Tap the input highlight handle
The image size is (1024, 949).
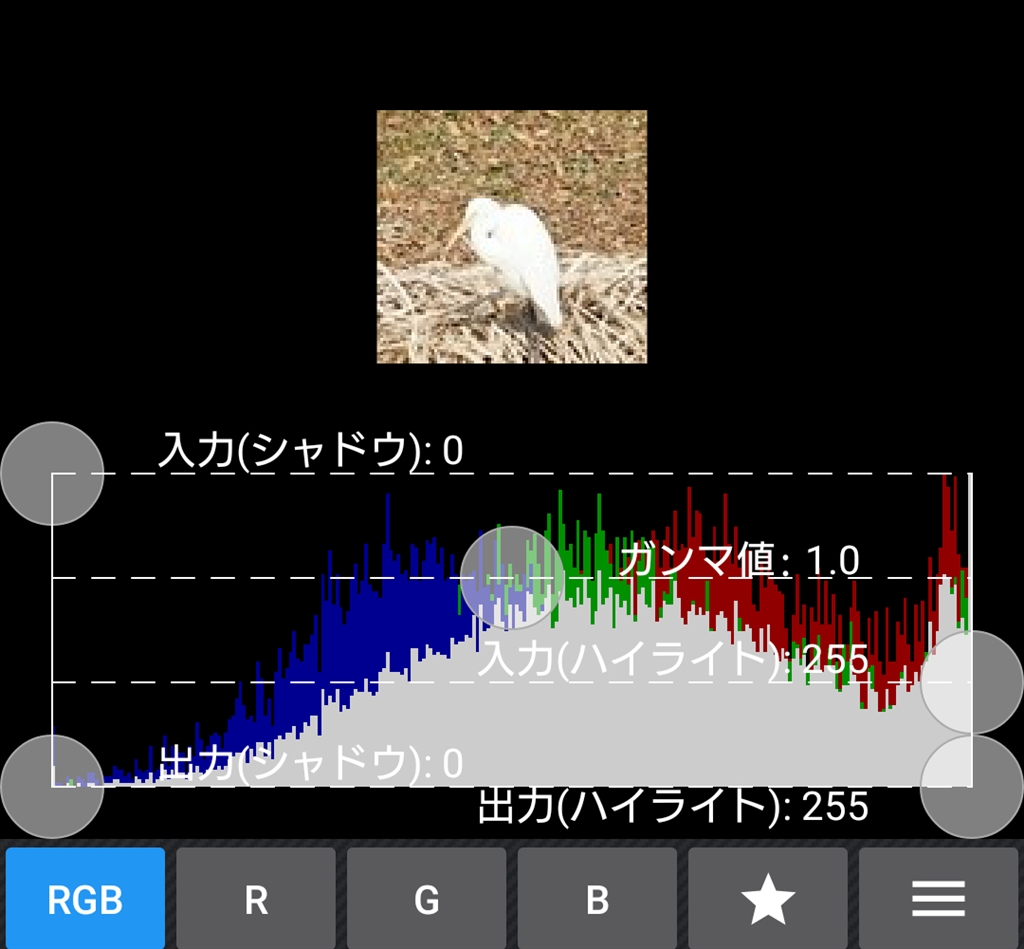tap(971, 683)
